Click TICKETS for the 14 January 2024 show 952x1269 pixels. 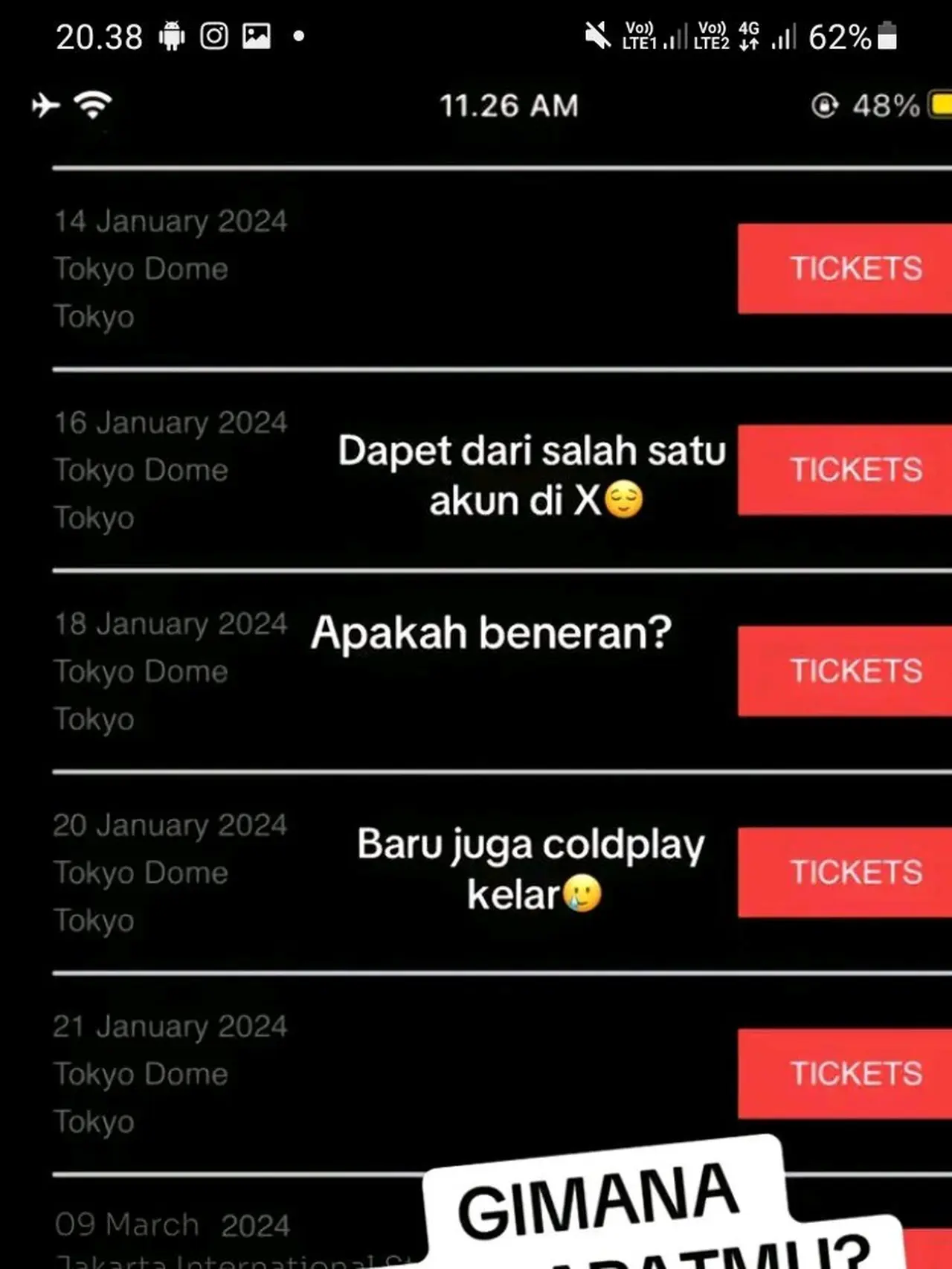(x=855, y=268)
